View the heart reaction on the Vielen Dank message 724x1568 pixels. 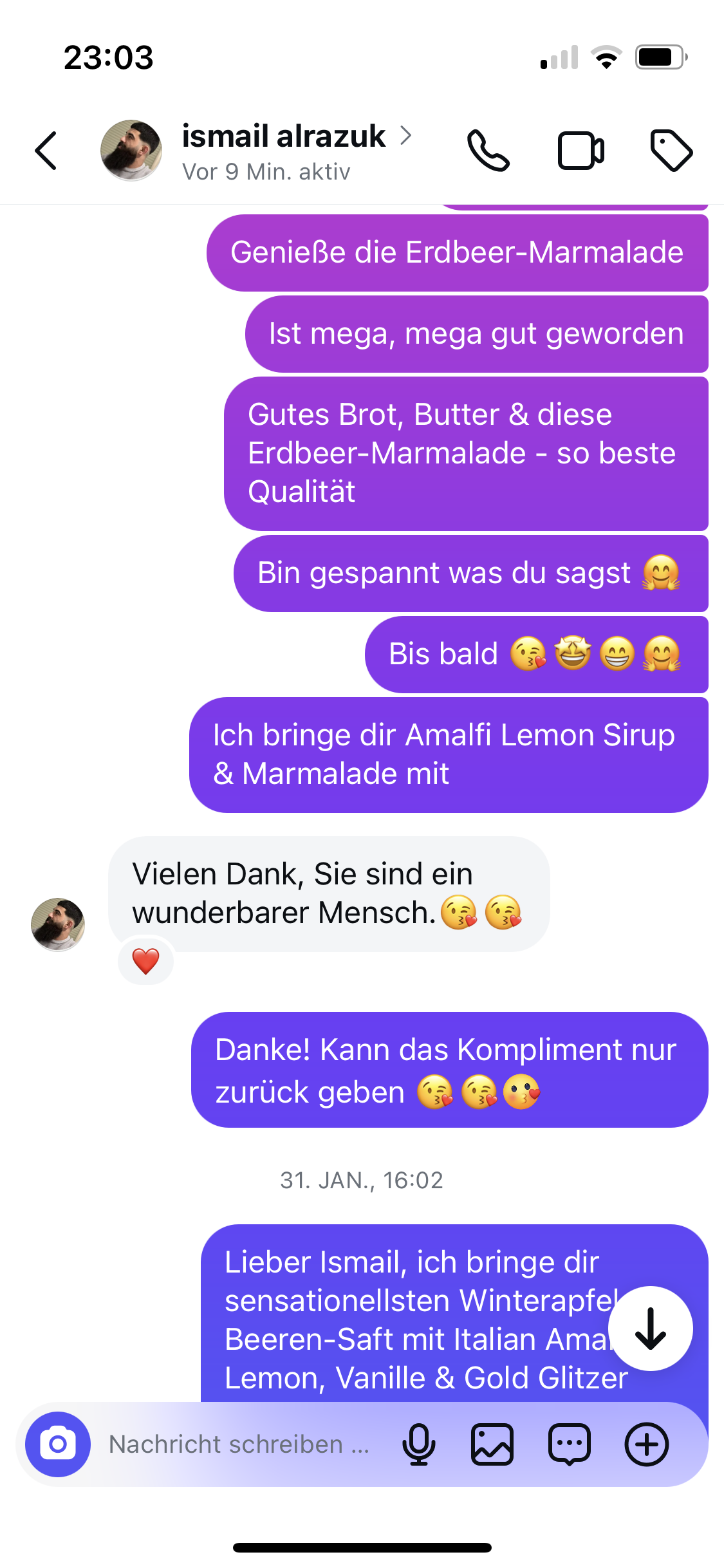coord(146,962)
